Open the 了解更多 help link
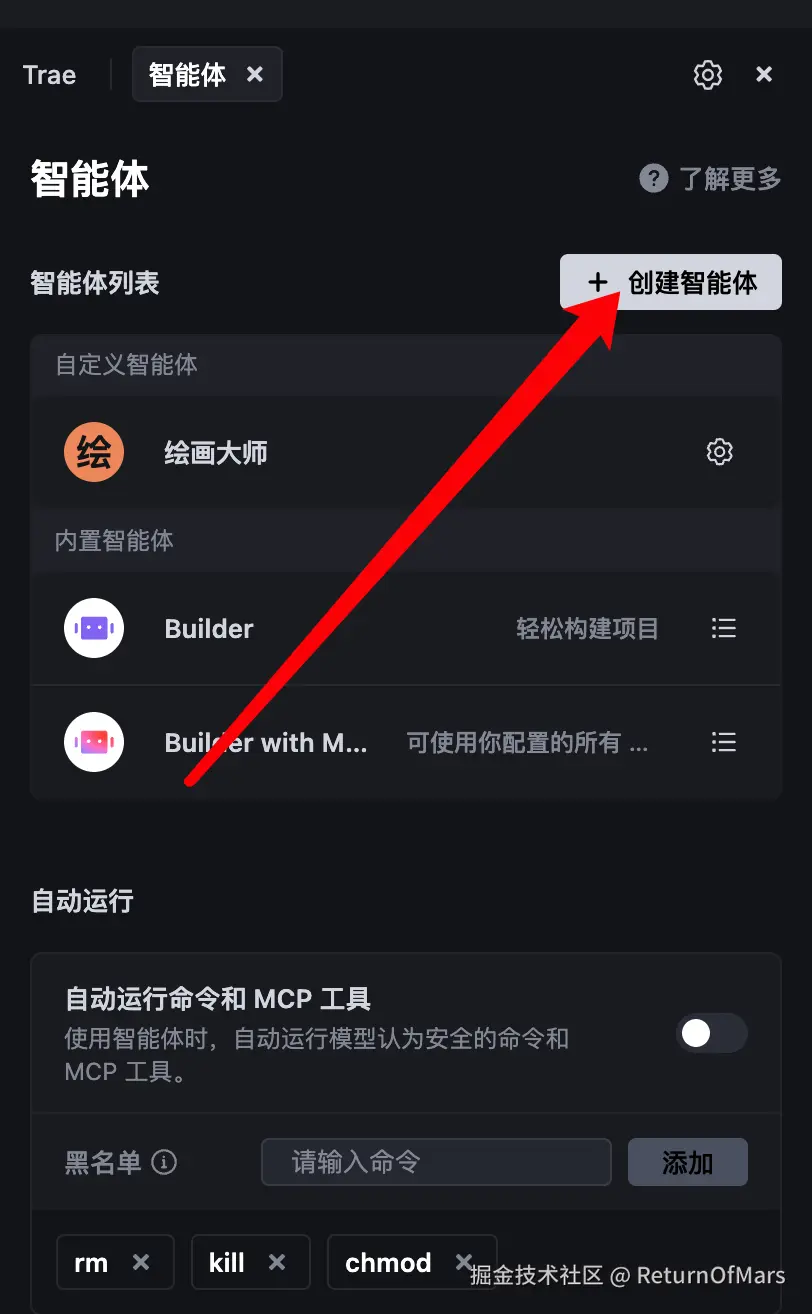 point(711,179)
